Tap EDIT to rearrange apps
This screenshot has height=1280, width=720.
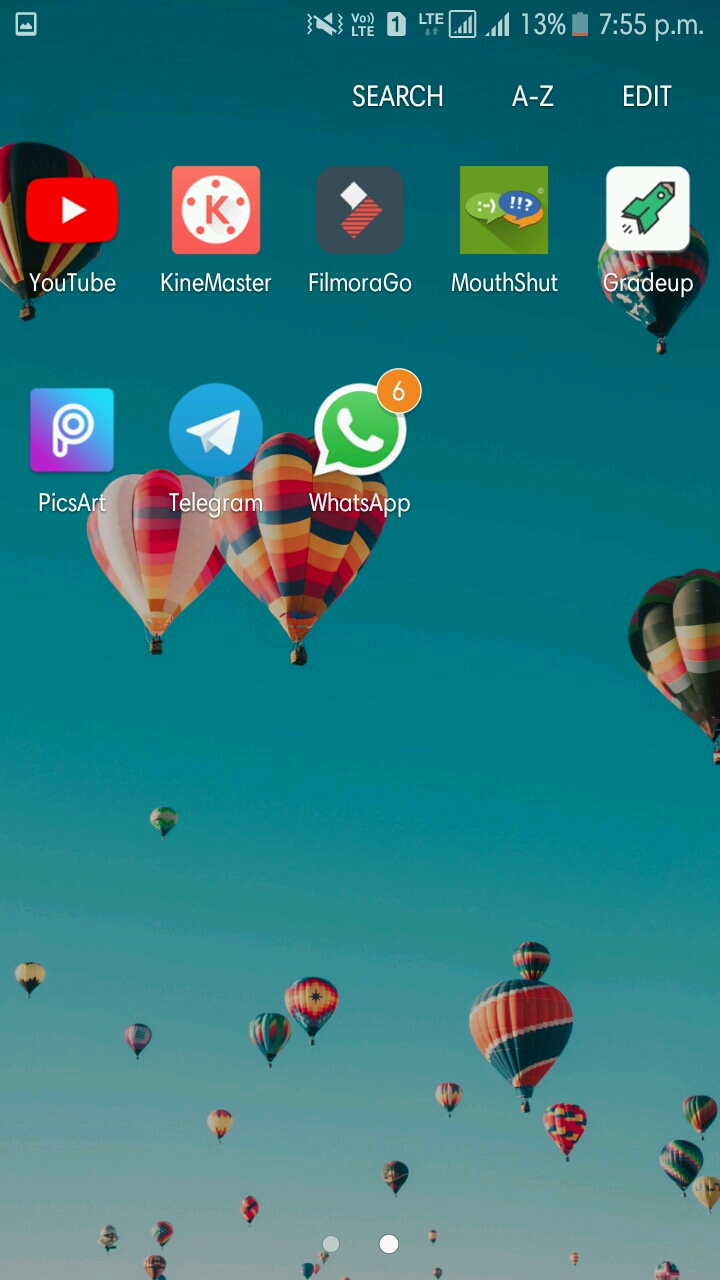(x=647, y=97)
